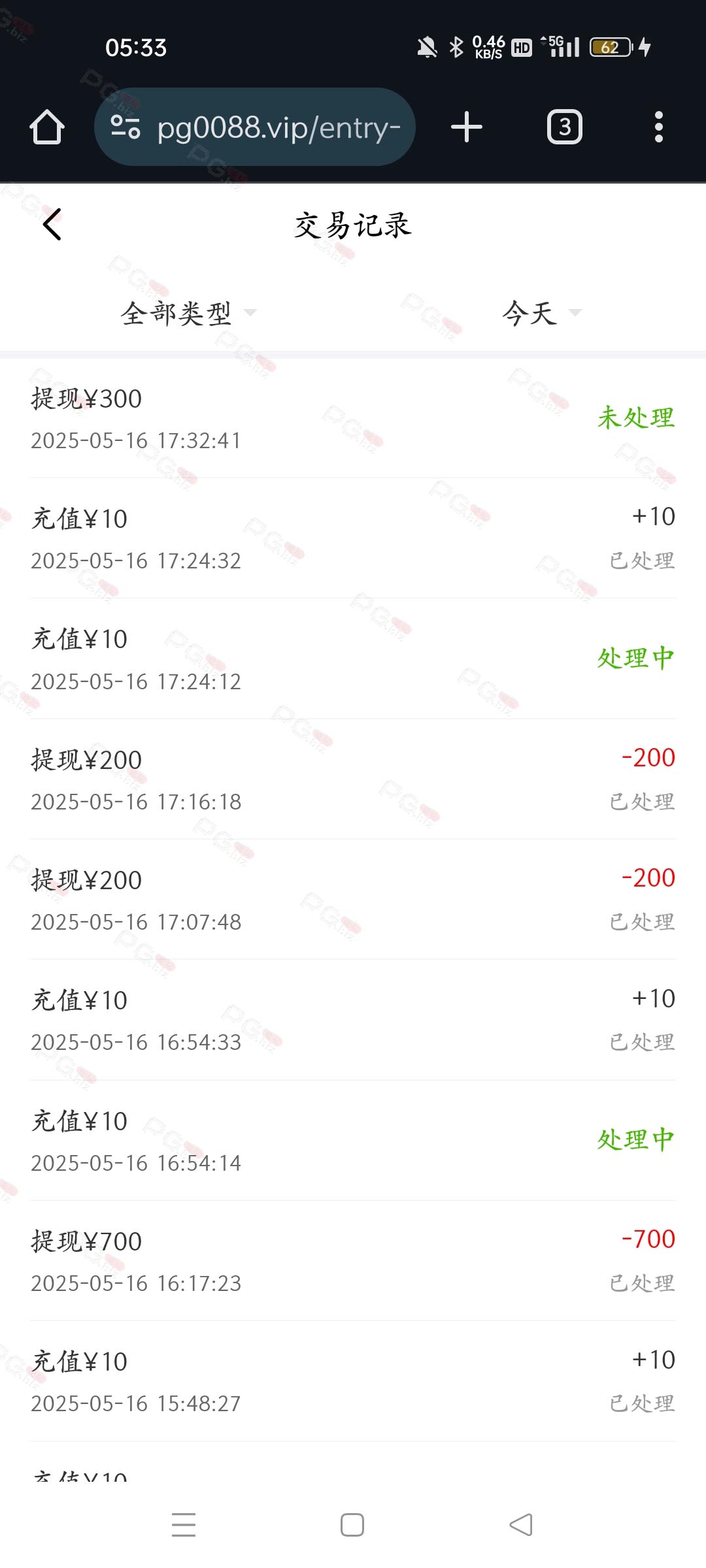Open the browser overflow menu
706x1568 pixels.
pyautogui.click(x=659, y=127)
